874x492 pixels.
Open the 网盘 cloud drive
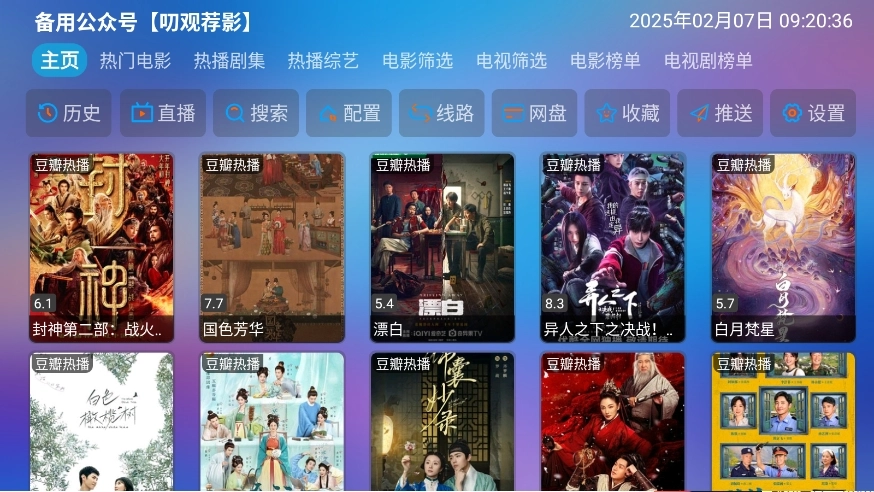535,113
